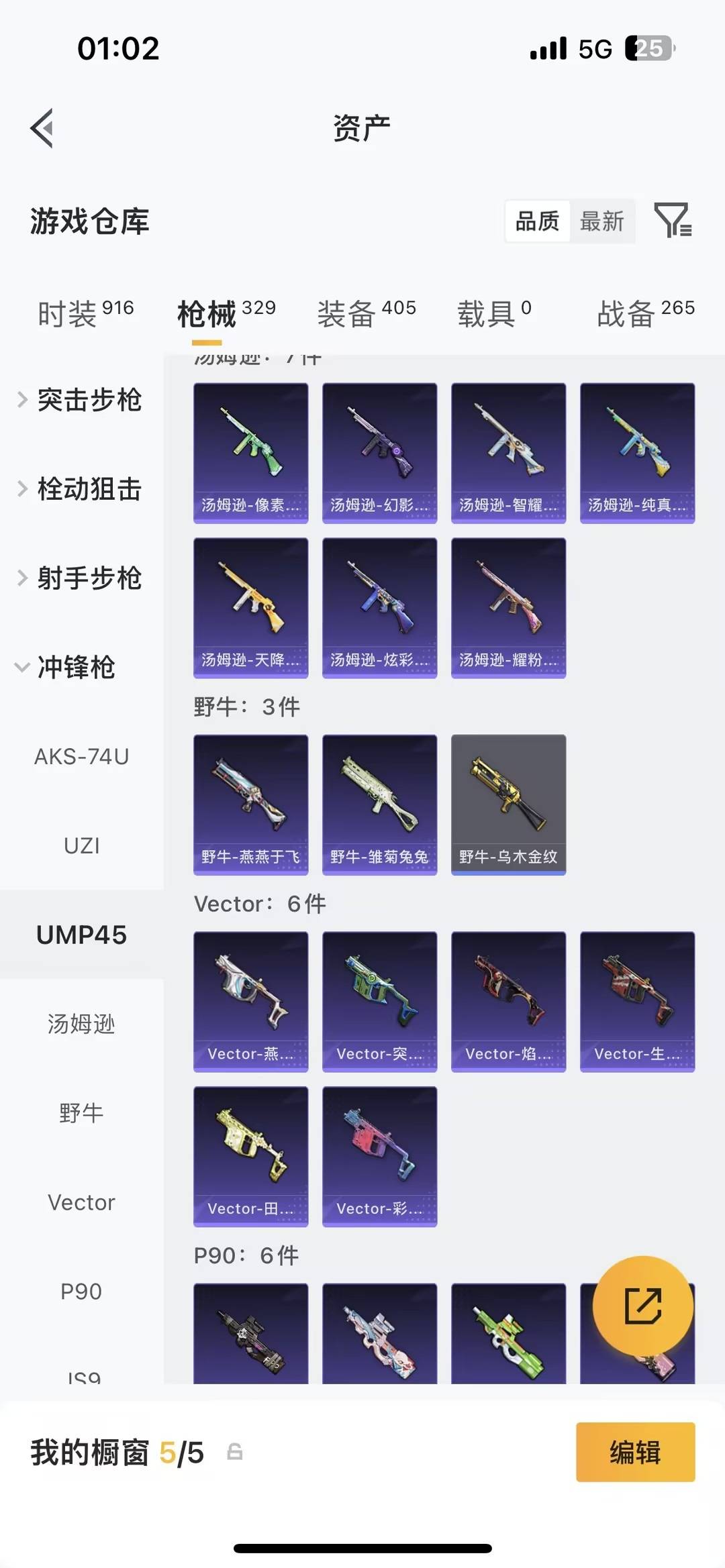This screenshot has width=725, height=1568.
Task: Tap the share/export floating button
Action: coord(642,1304)
